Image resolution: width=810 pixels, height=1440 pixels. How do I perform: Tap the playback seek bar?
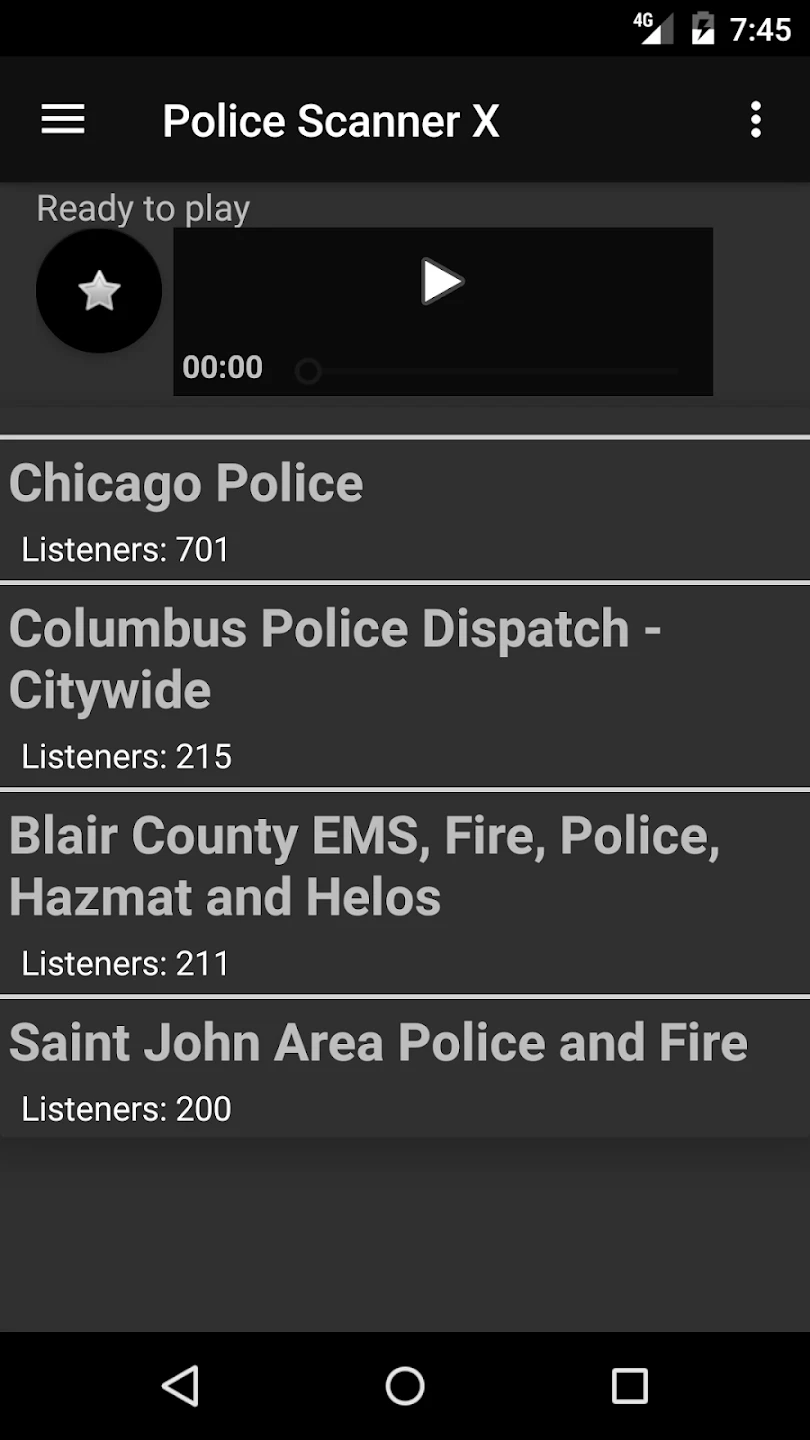[490, 372]
